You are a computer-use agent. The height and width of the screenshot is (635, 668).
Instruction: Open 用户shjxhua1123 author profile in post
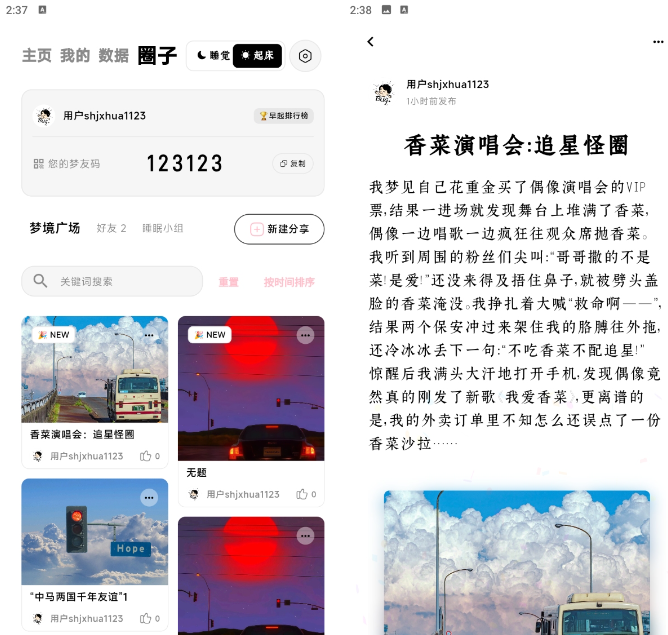point(447,85)
